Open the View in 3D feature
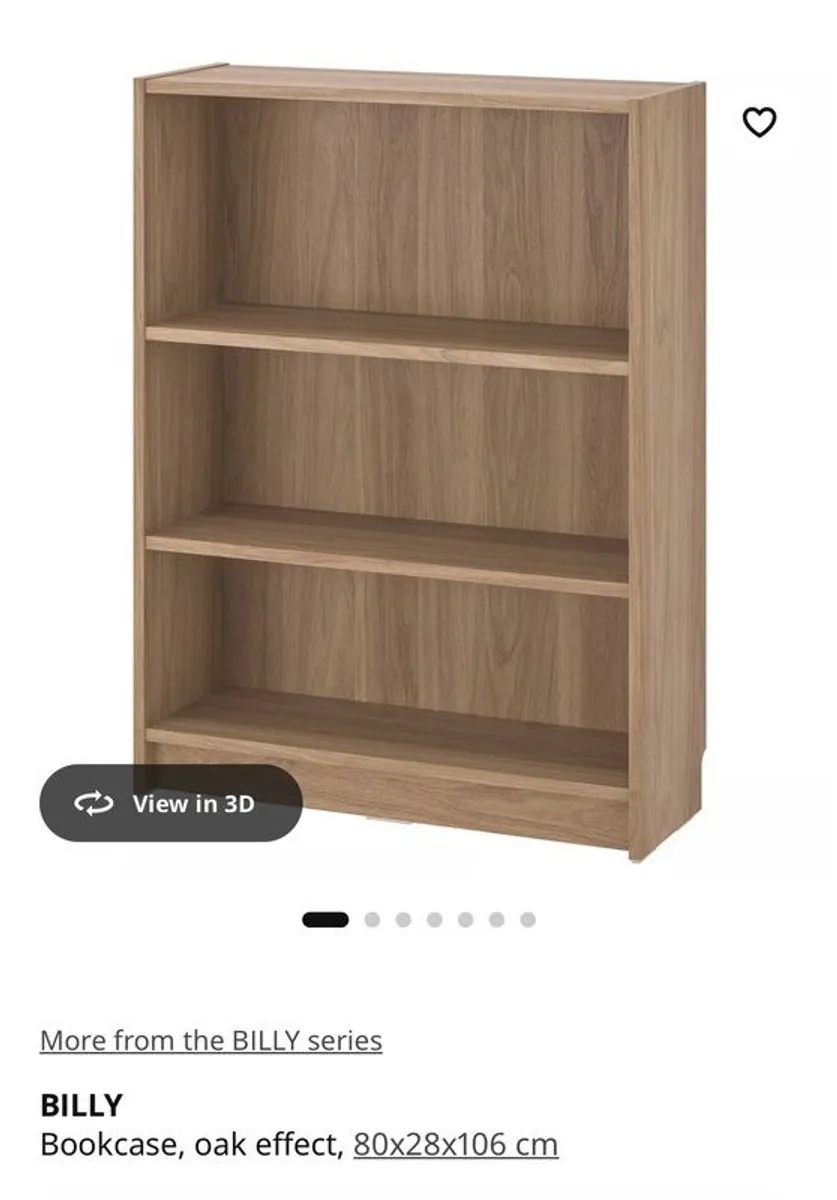 coord(170,801)
